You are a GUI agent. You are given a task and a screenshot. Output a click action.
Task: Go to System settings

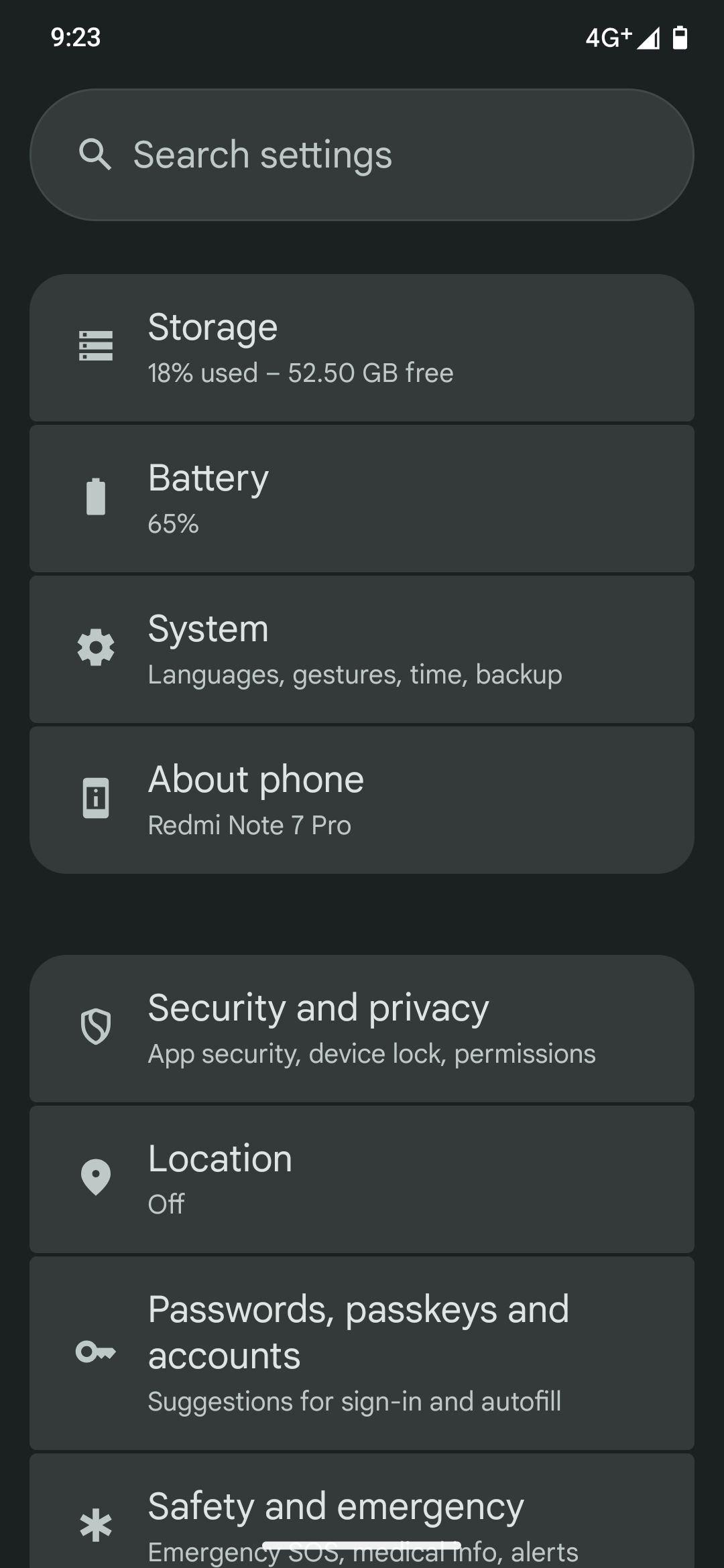click(362, 649)
